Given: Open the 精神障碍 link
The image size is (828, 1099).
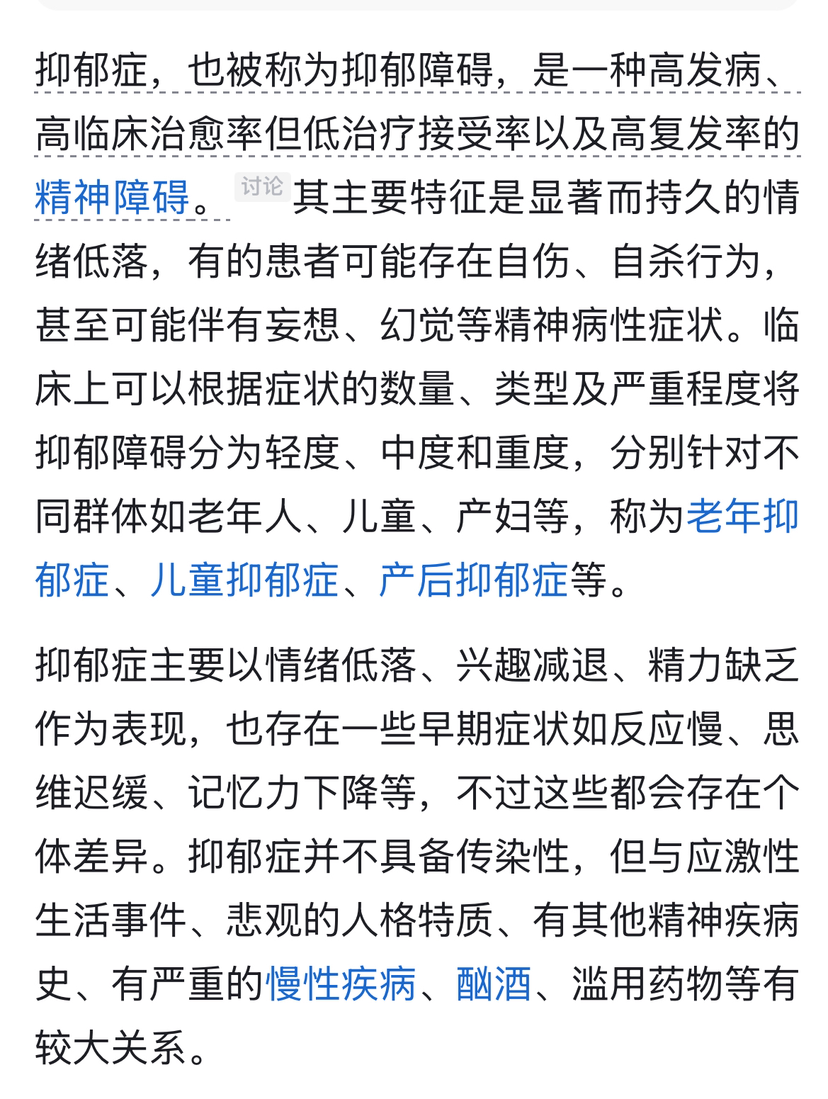Looking at the screenshot, I should tap(112, 197).
